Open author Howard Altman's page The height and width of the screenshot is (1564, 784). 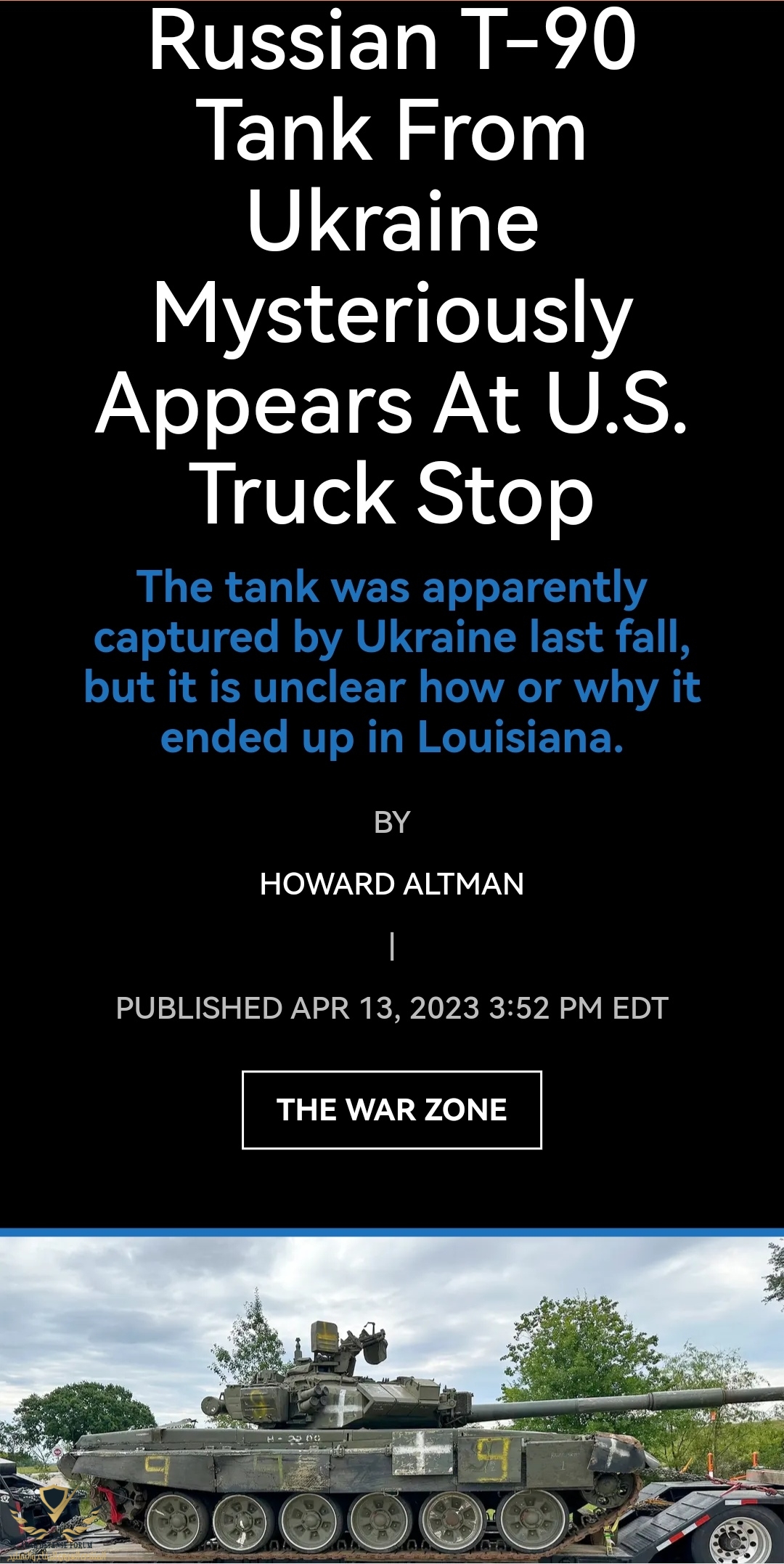pos(391,884)
